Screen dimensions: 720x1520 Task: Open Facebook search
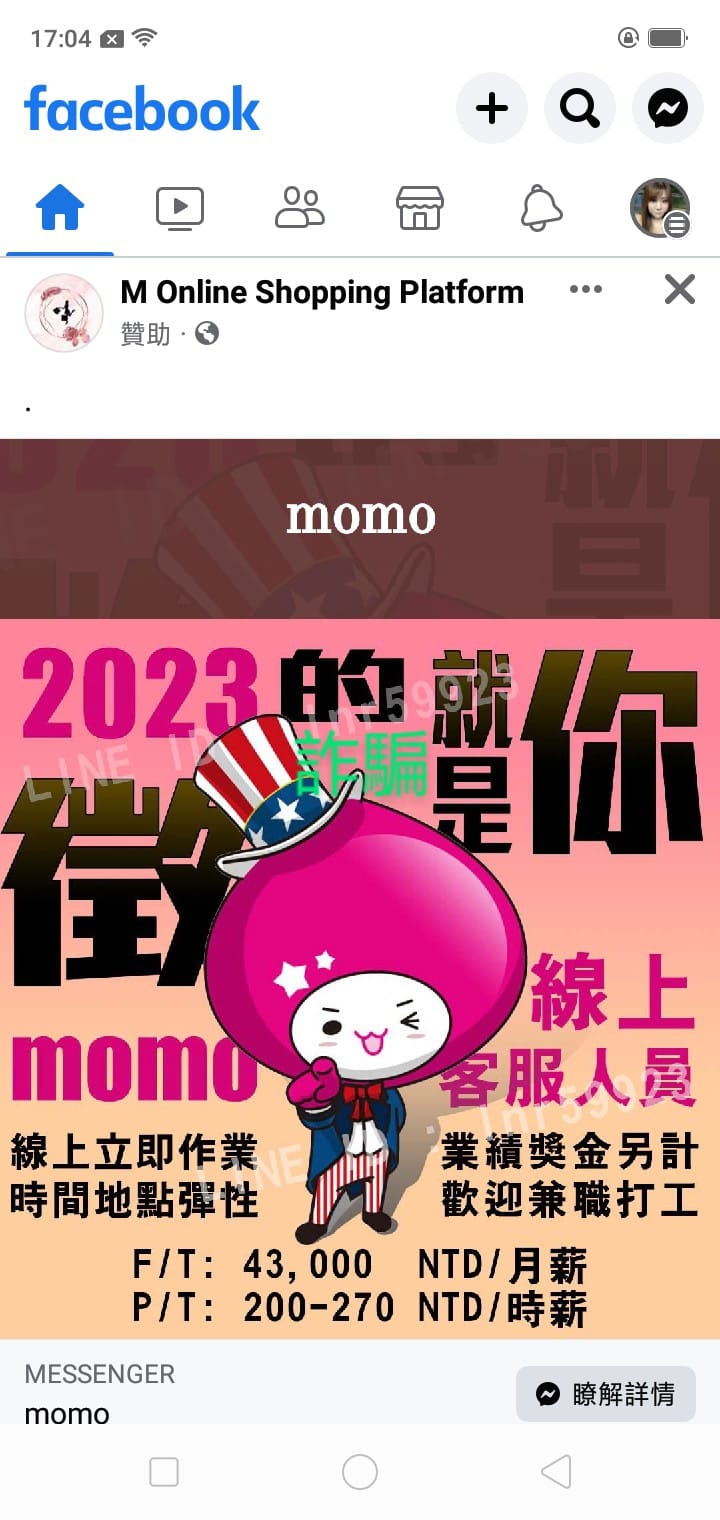point(579,108)
